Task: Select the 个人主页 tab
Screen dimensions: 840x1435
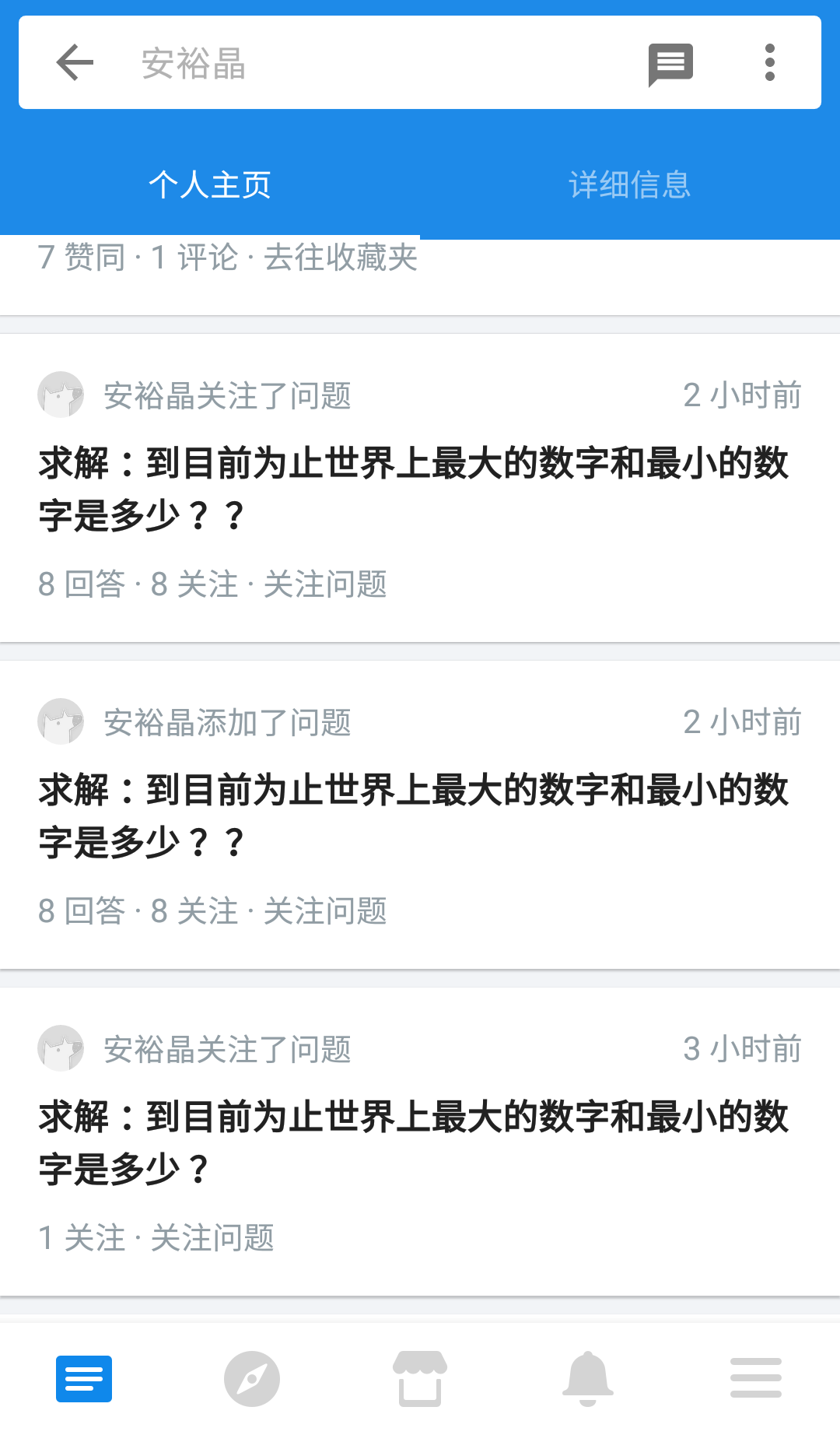Action: (x=210, y=185)
